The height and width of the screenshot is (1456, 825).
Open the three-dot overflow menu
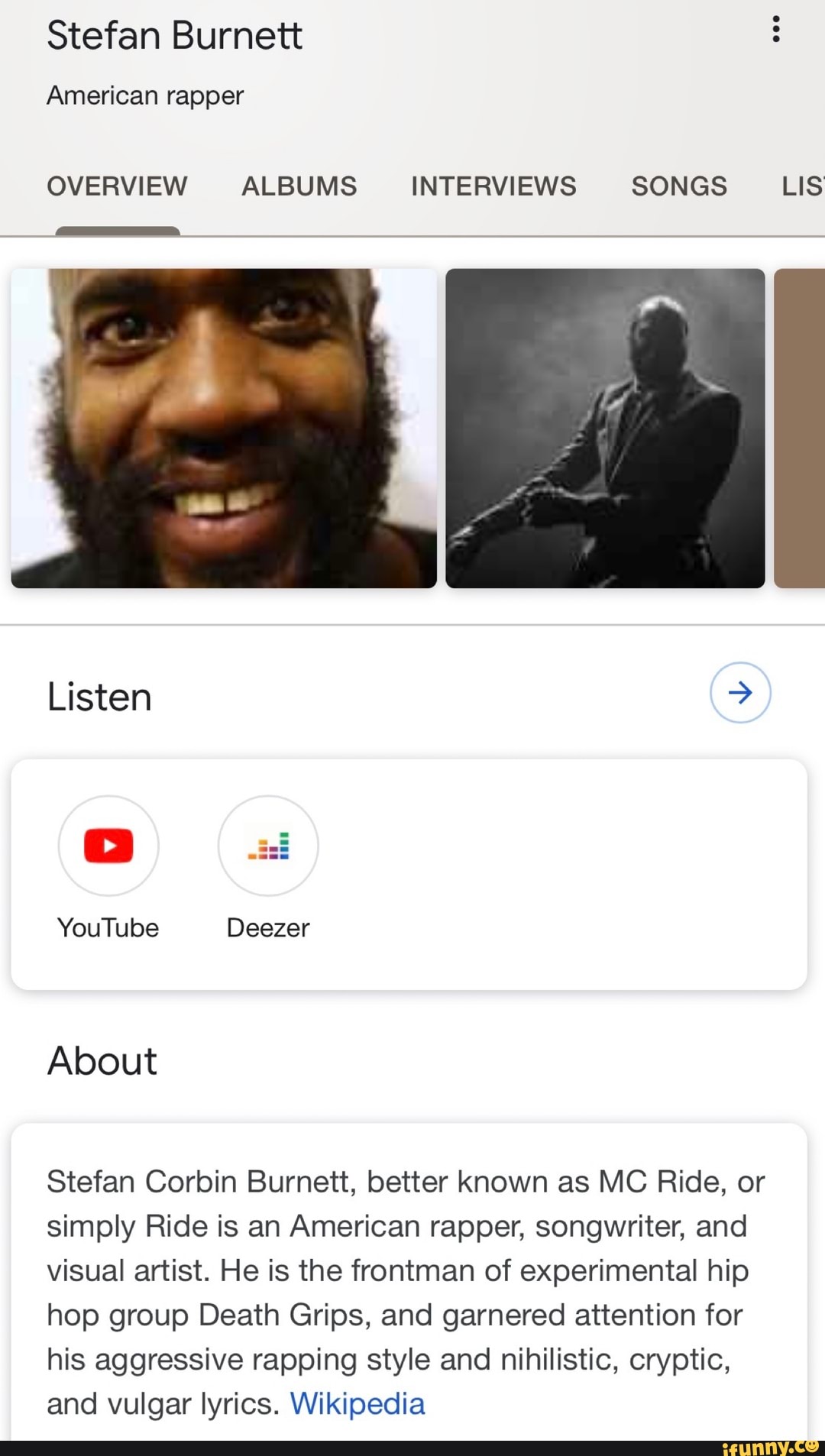point(775,30)
